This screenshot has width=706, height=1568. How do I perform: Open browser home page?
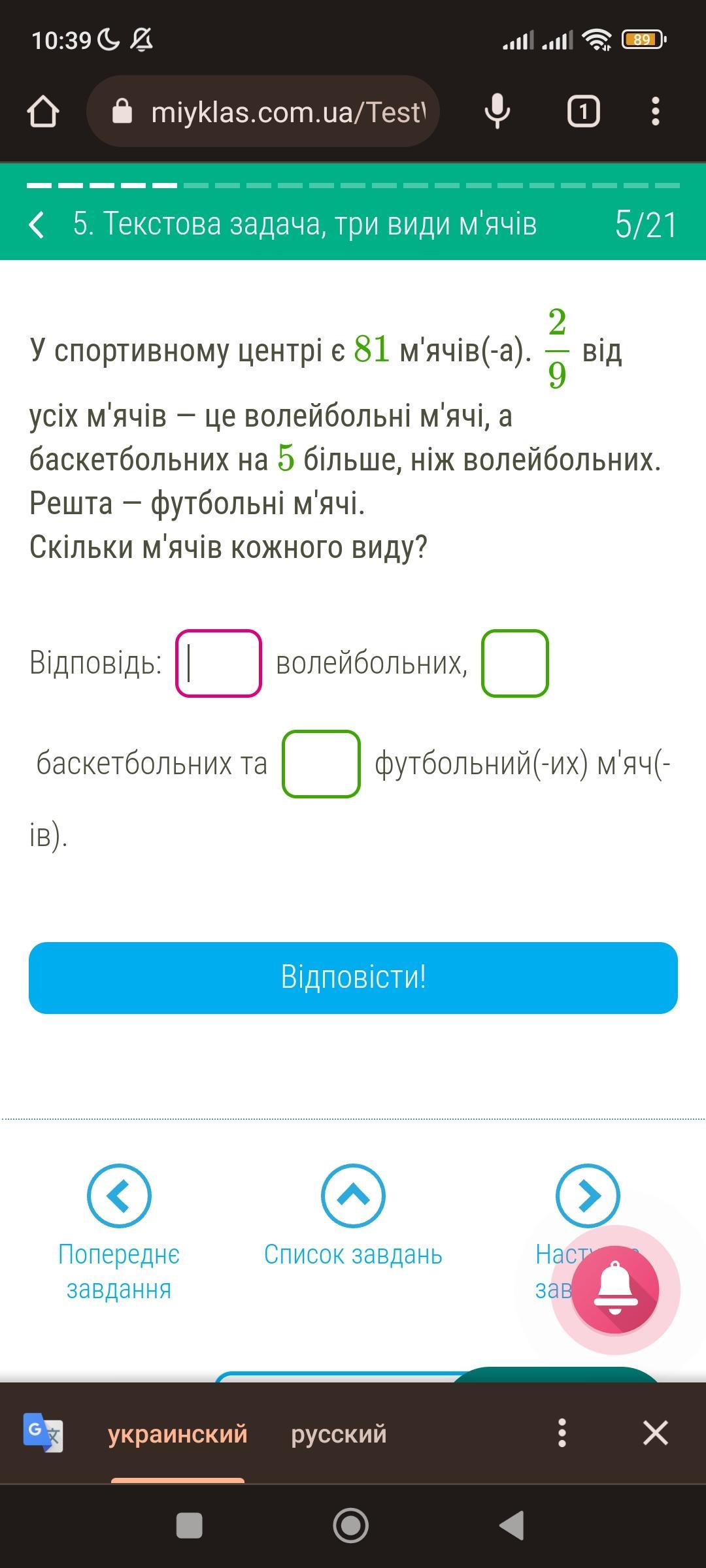click(43, 112)
